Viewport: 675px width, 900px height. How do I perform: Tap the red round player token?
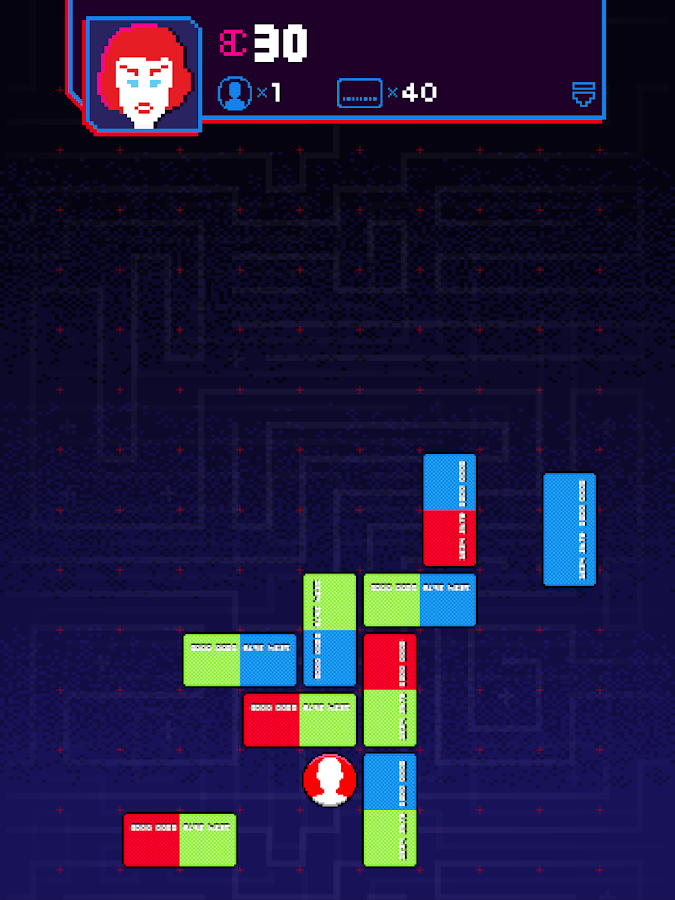coord(329,780)
